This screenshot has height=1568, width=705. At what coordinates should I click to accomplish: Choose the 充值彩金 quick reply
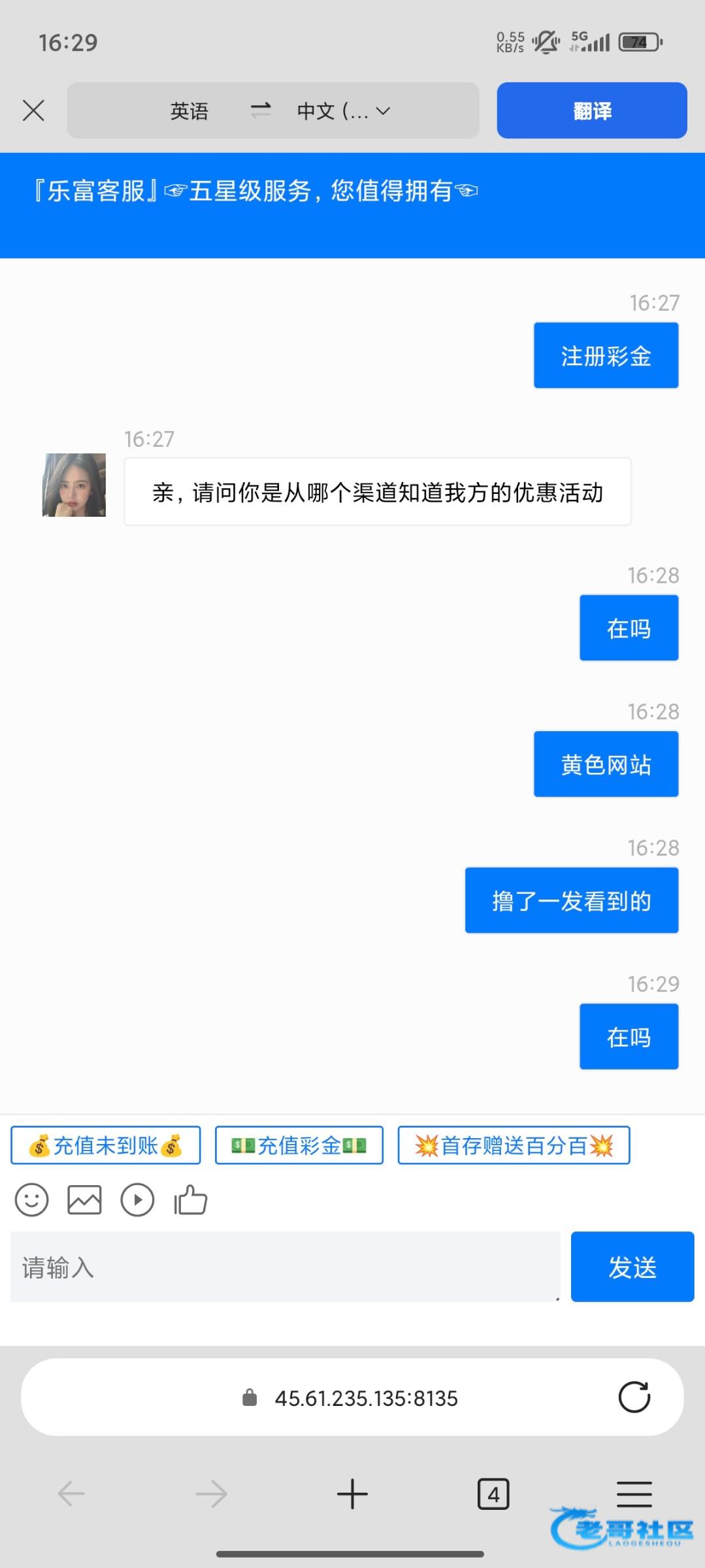click(299, 1145)
